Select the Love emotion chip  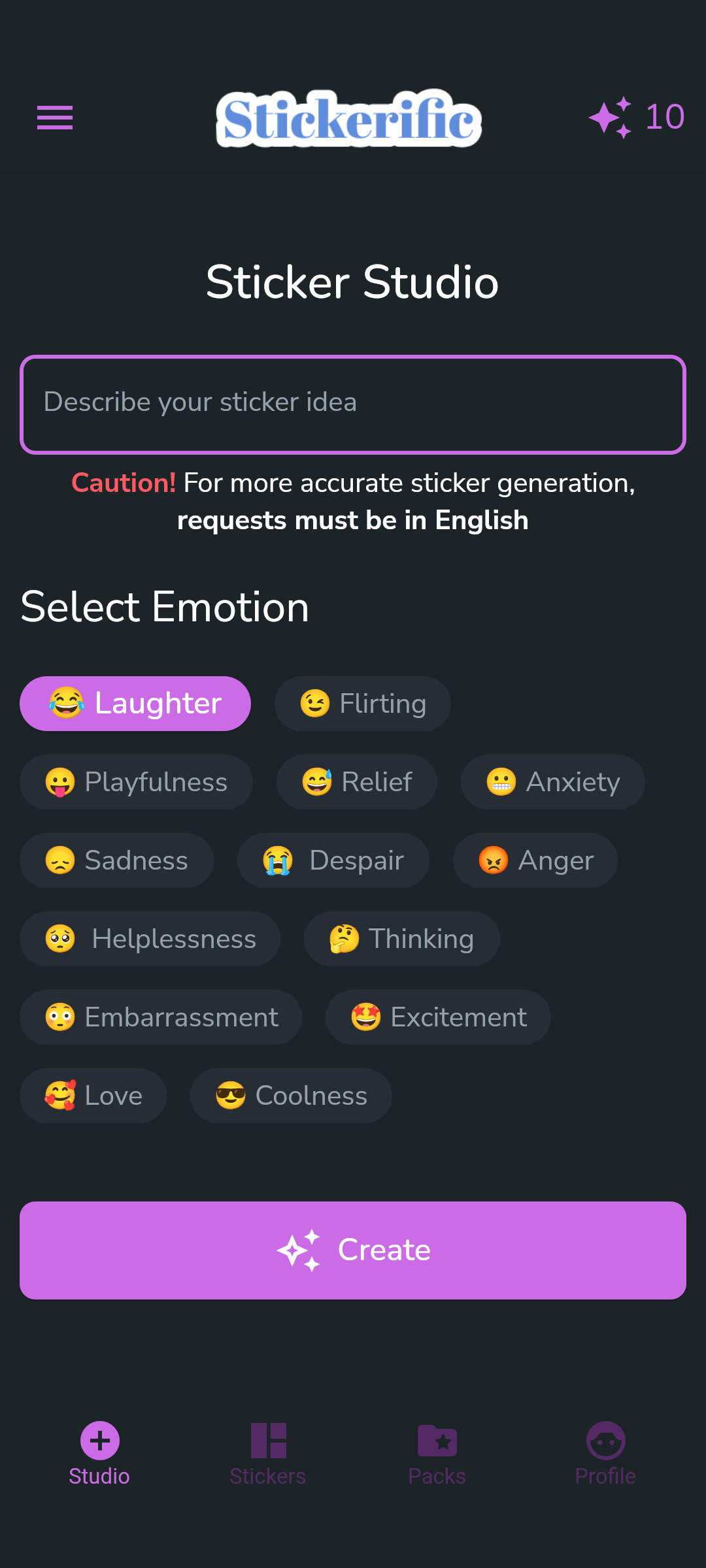(x=93, y=1096)
